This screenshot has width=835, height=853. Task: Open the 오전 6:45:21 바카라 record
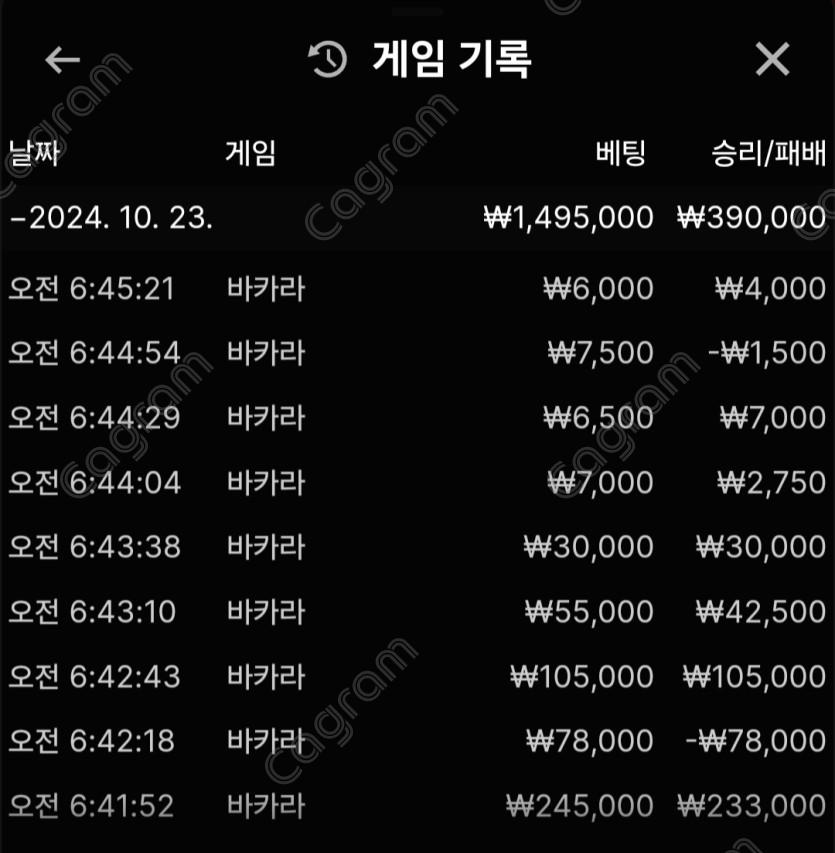pos(417,289)
